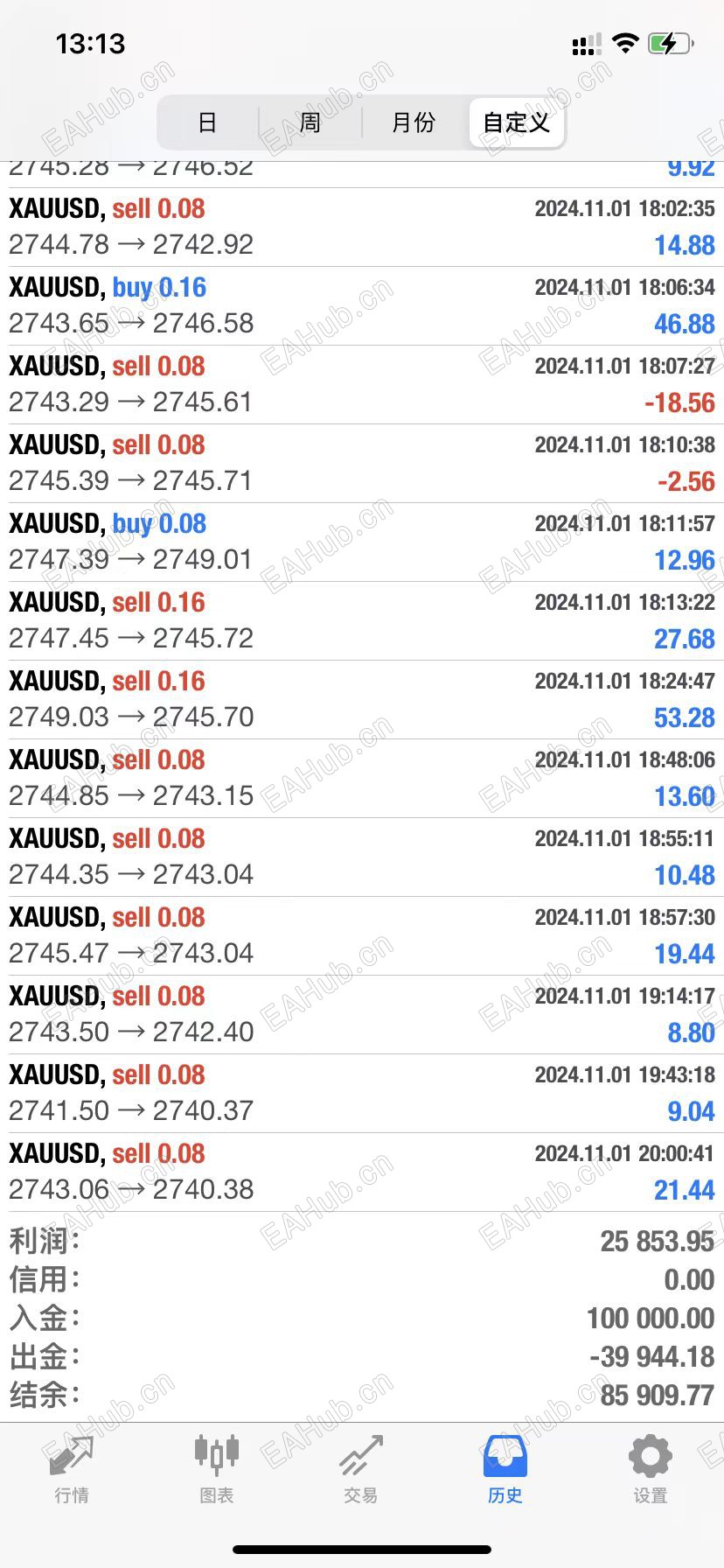Screen dimensions: 724x1568
Task: Expand the sell trade with -2.56 loss
Action: [x=362, y=464]
